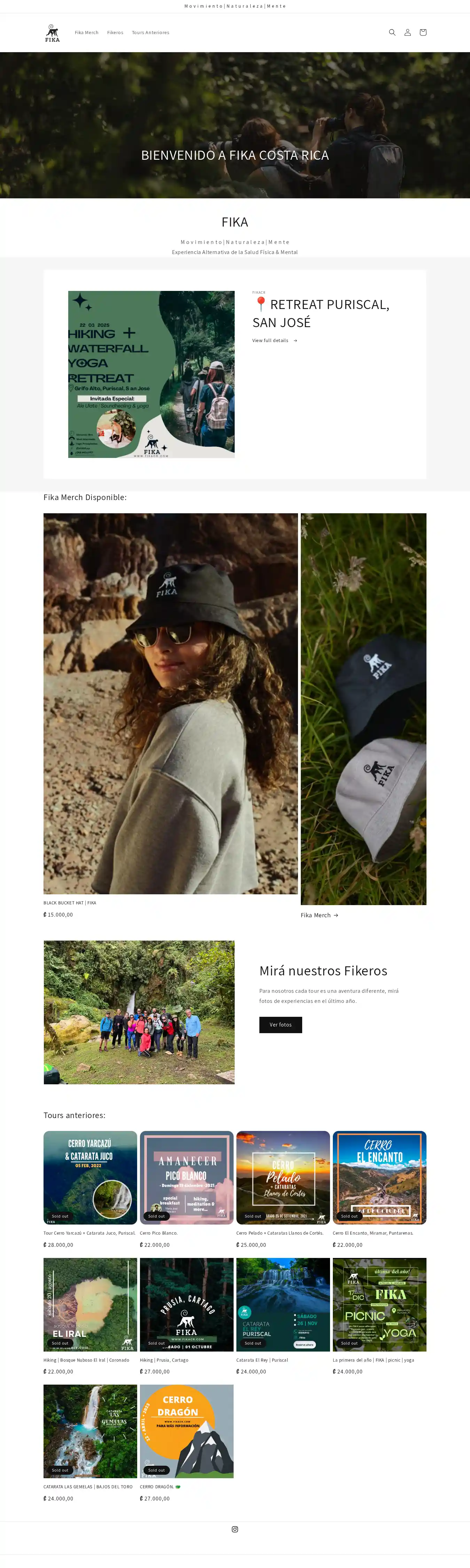Open Hiking Bosque Nuboso El Iral tour
The width and height of the screenshot is (470, 1568).
click(x=86, y=1359)
